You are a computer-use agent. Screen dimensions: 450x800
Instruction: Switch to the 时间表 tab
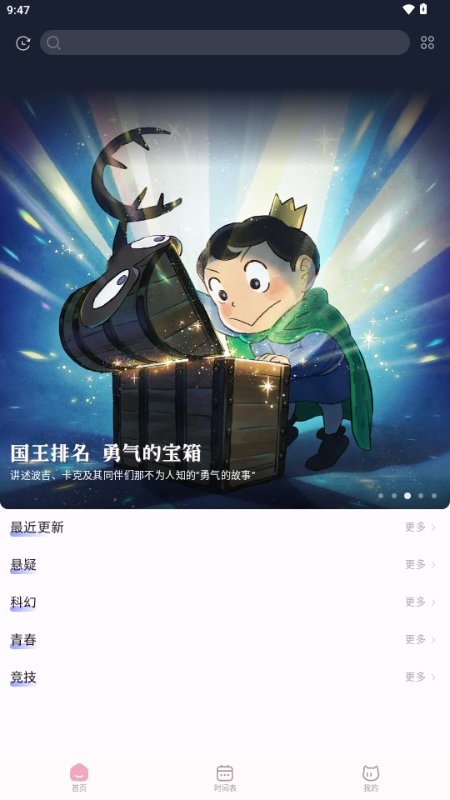click(x=225, y=778)
